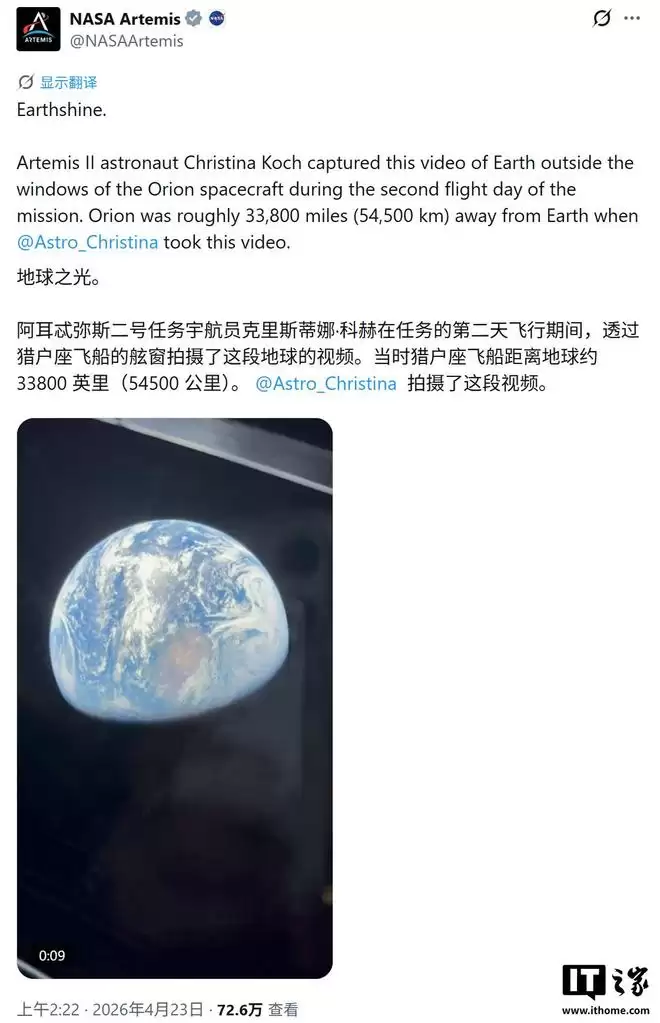Open the Grok icon on the post

pos(601,19)
